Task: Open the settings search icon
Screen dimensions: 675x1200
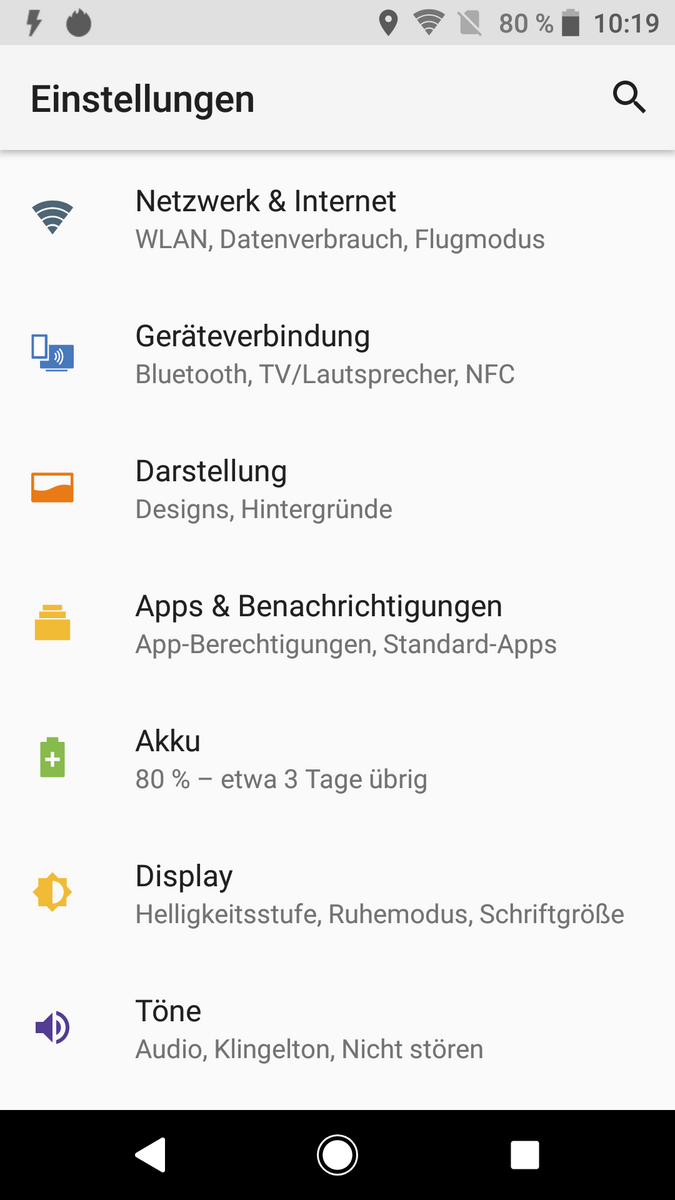Action: pyautogui.click(x=629, y=98)
